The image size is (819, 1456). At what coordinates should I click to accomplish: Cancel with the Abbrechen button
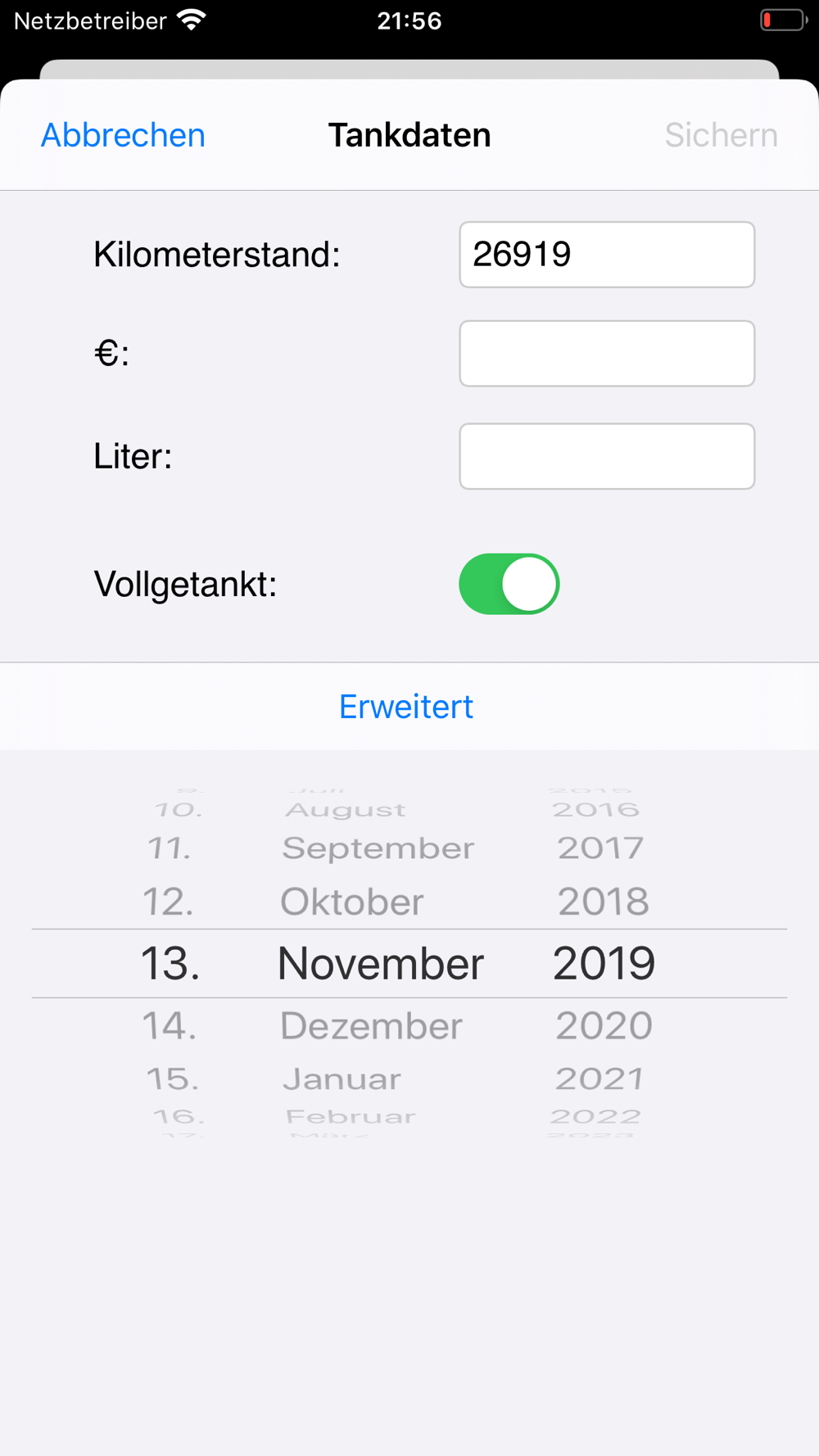pos(123,135)
